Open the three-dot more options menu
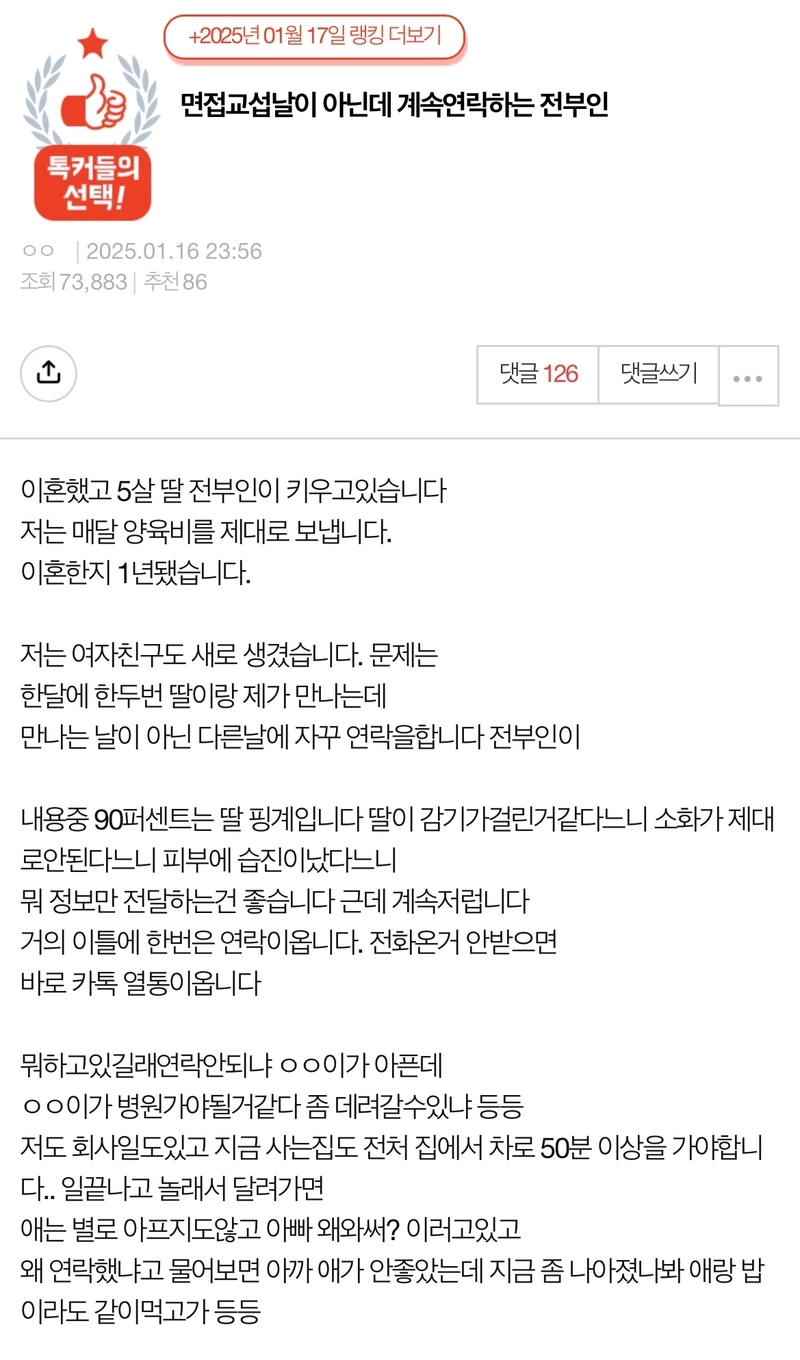 [x=748, y=376]
